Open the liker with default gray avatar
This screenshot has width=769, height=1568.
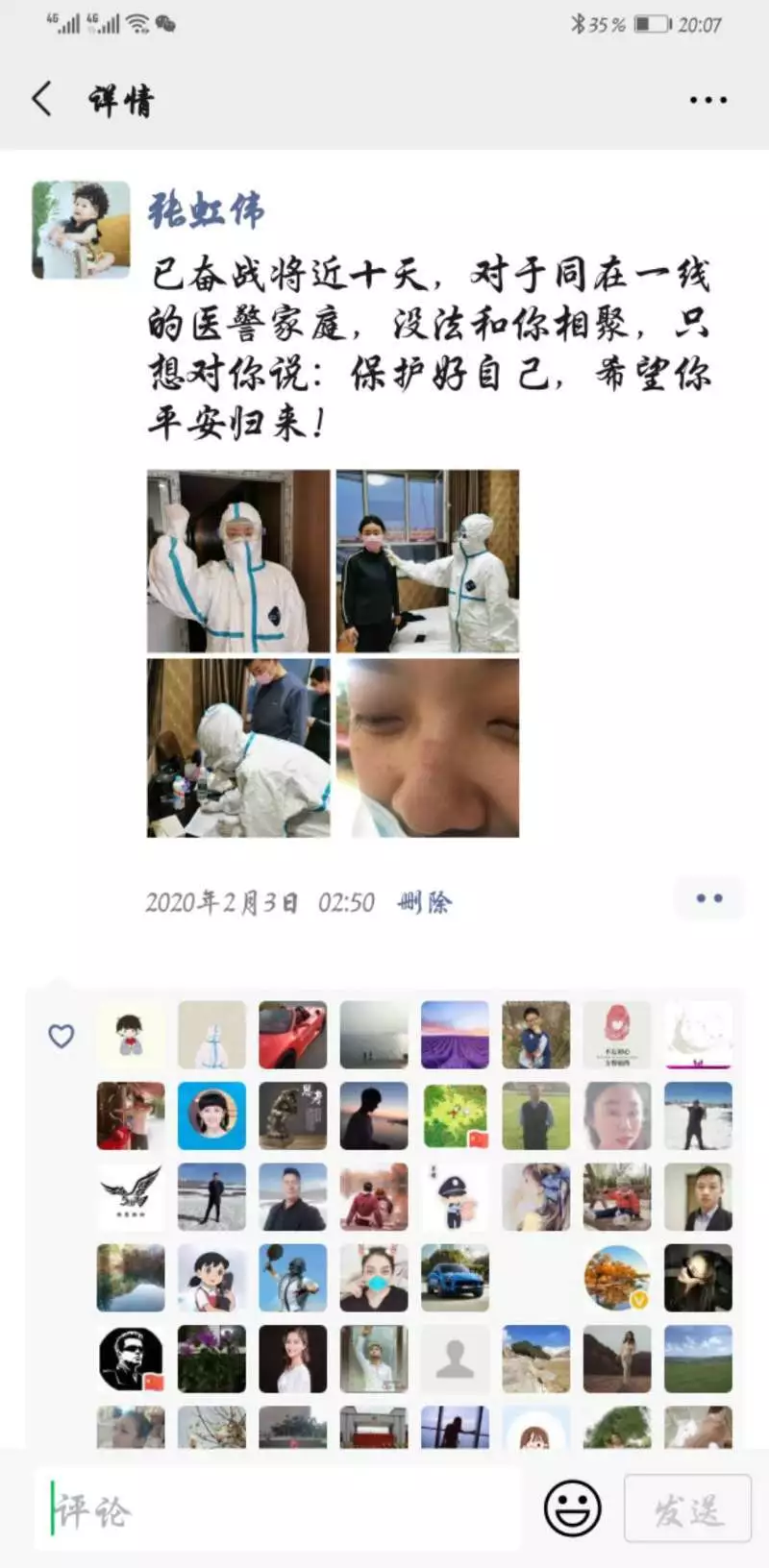[455, 1359]
